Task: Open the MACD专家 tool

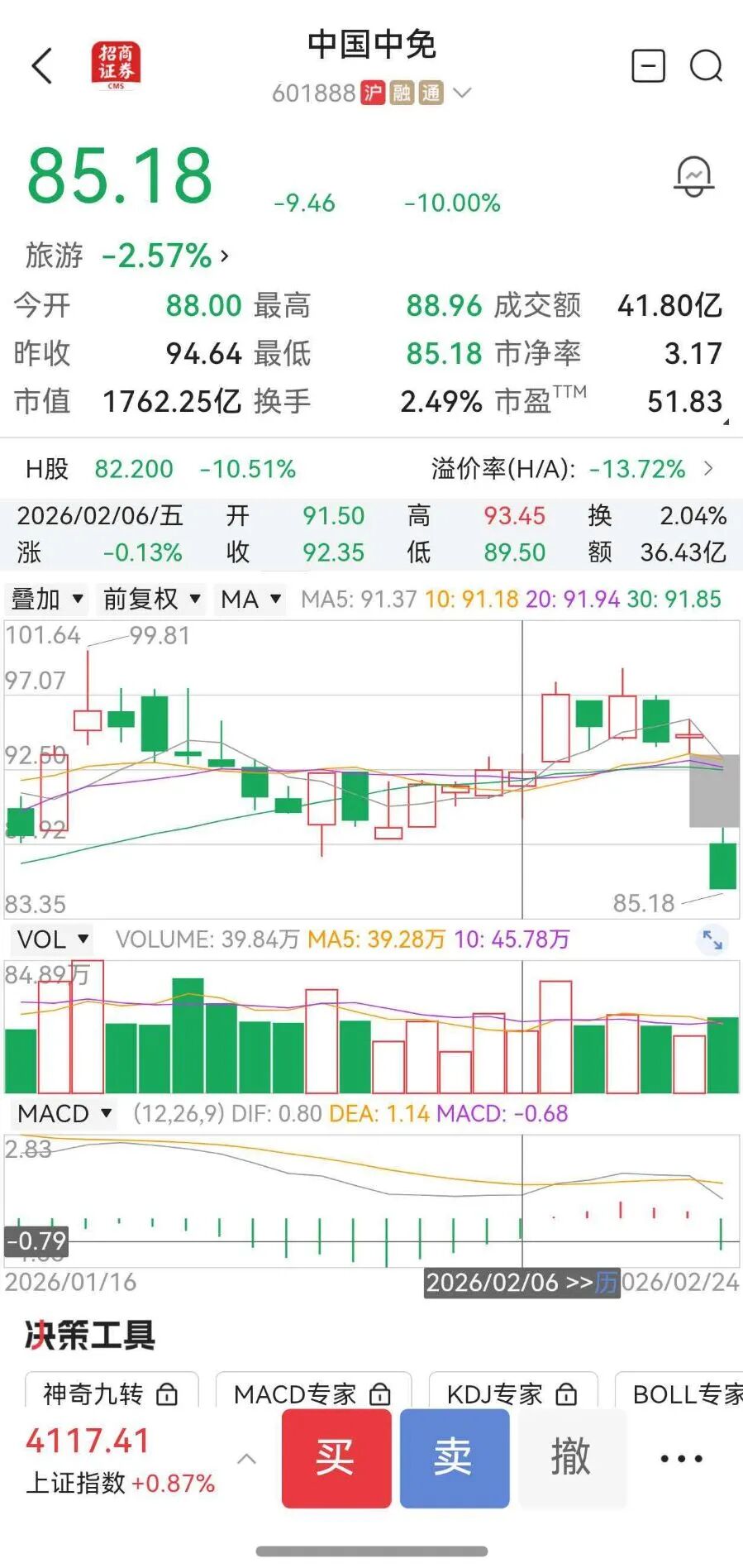Action: click(312, 1394)
